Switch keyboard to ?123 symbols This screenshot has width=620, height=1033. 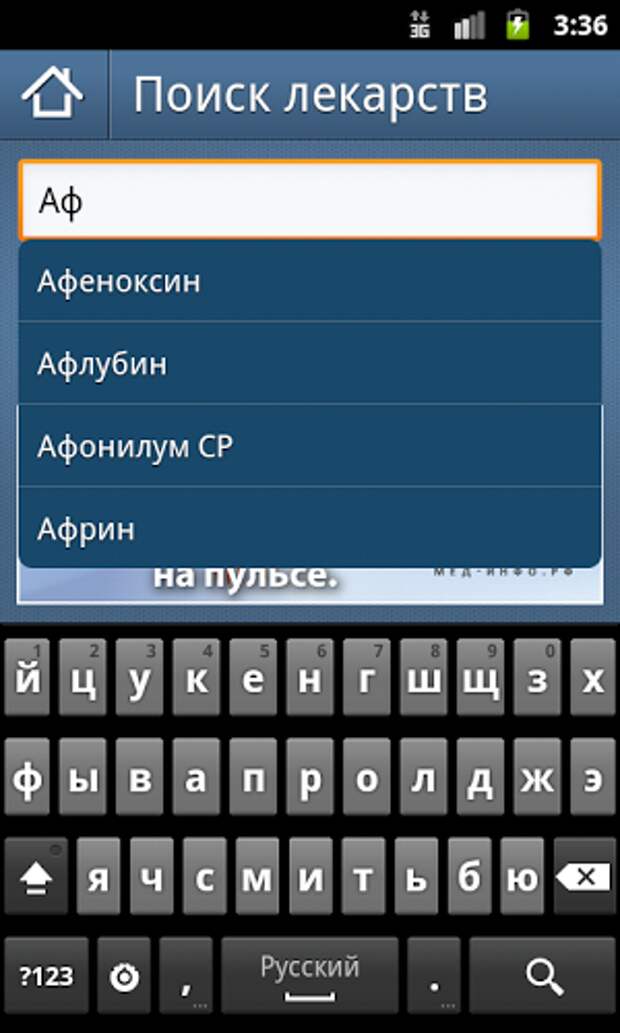45,975
